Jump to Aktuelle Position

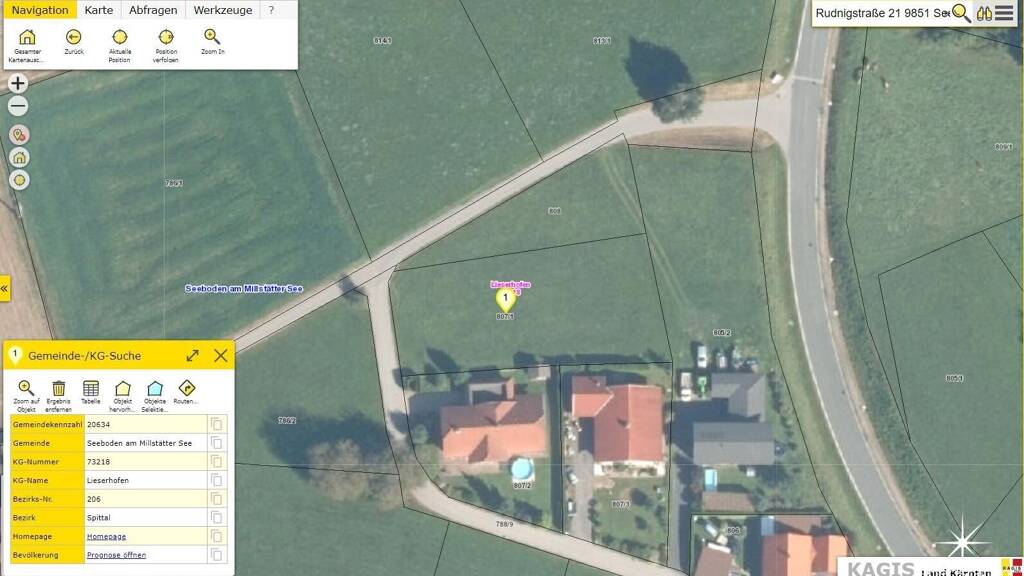click(120, 44)
